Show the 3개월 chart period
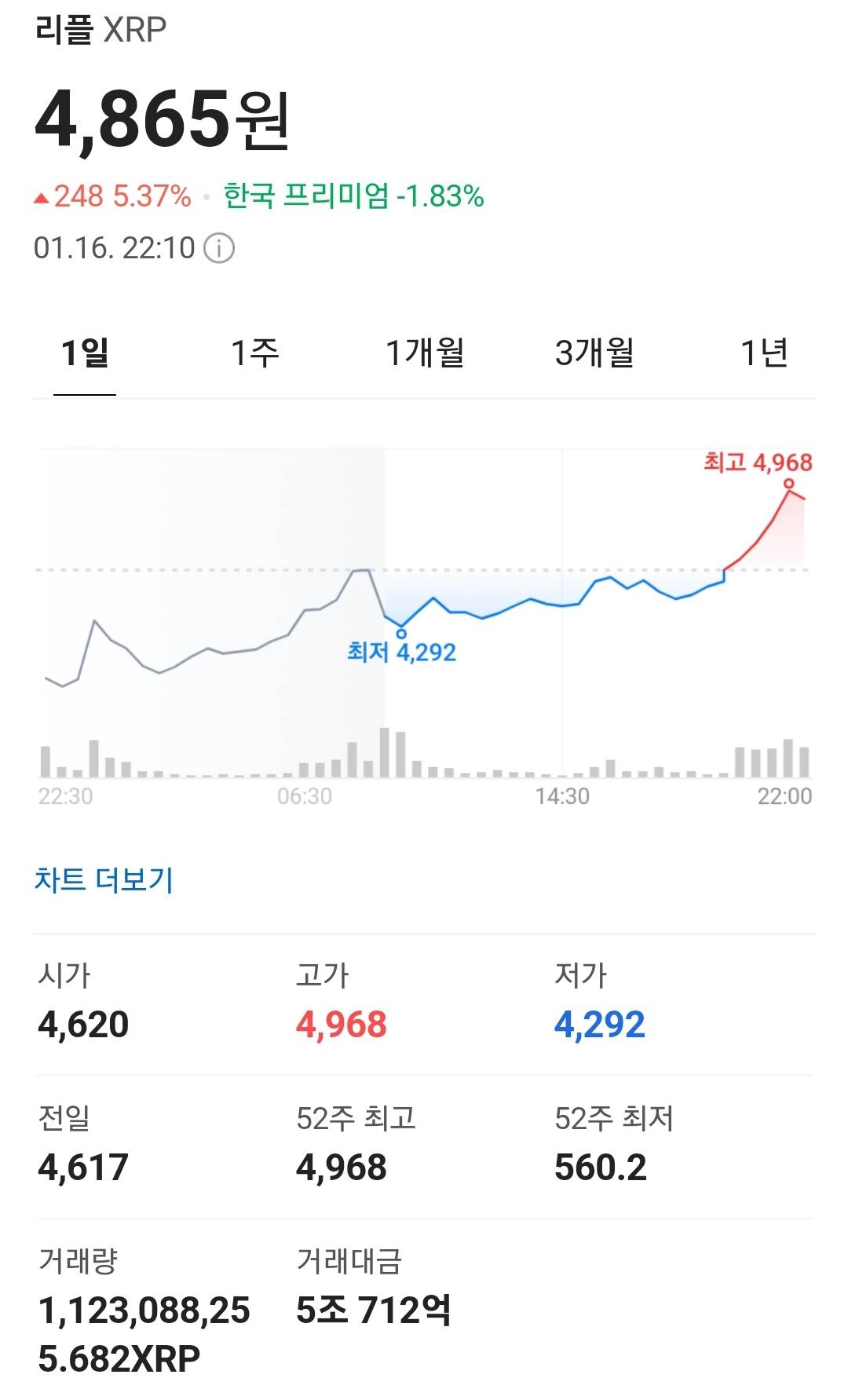Screen dimensions: 848x1400 594,353
